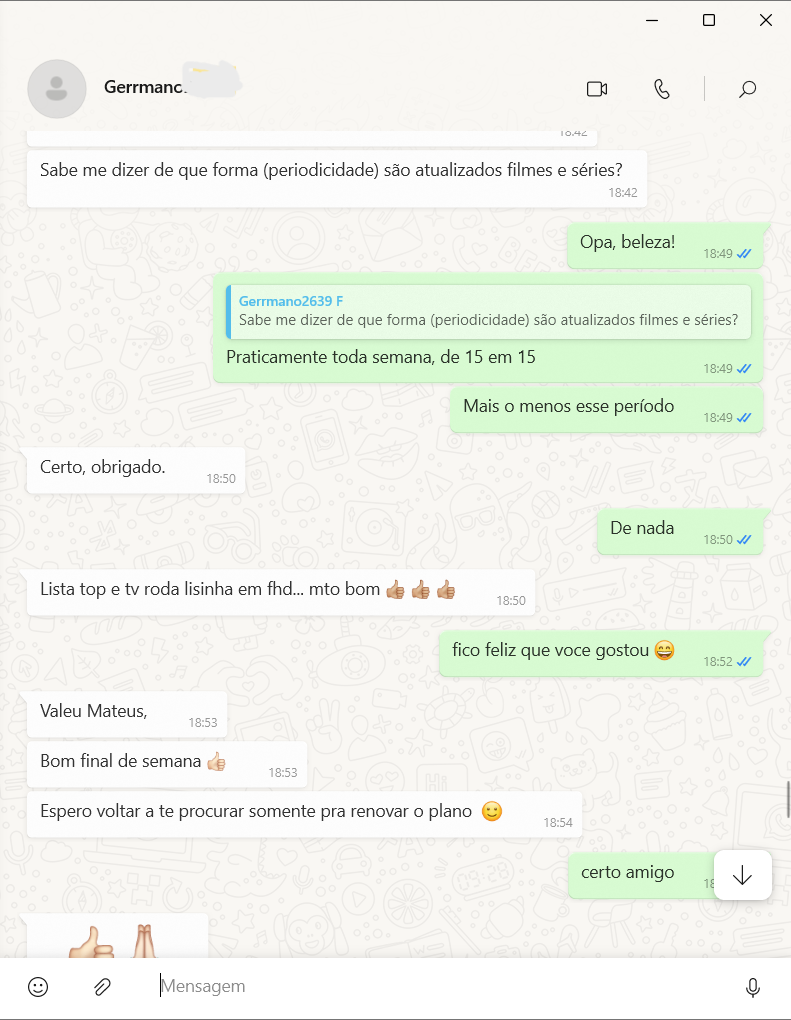Record a voice message

753,987
